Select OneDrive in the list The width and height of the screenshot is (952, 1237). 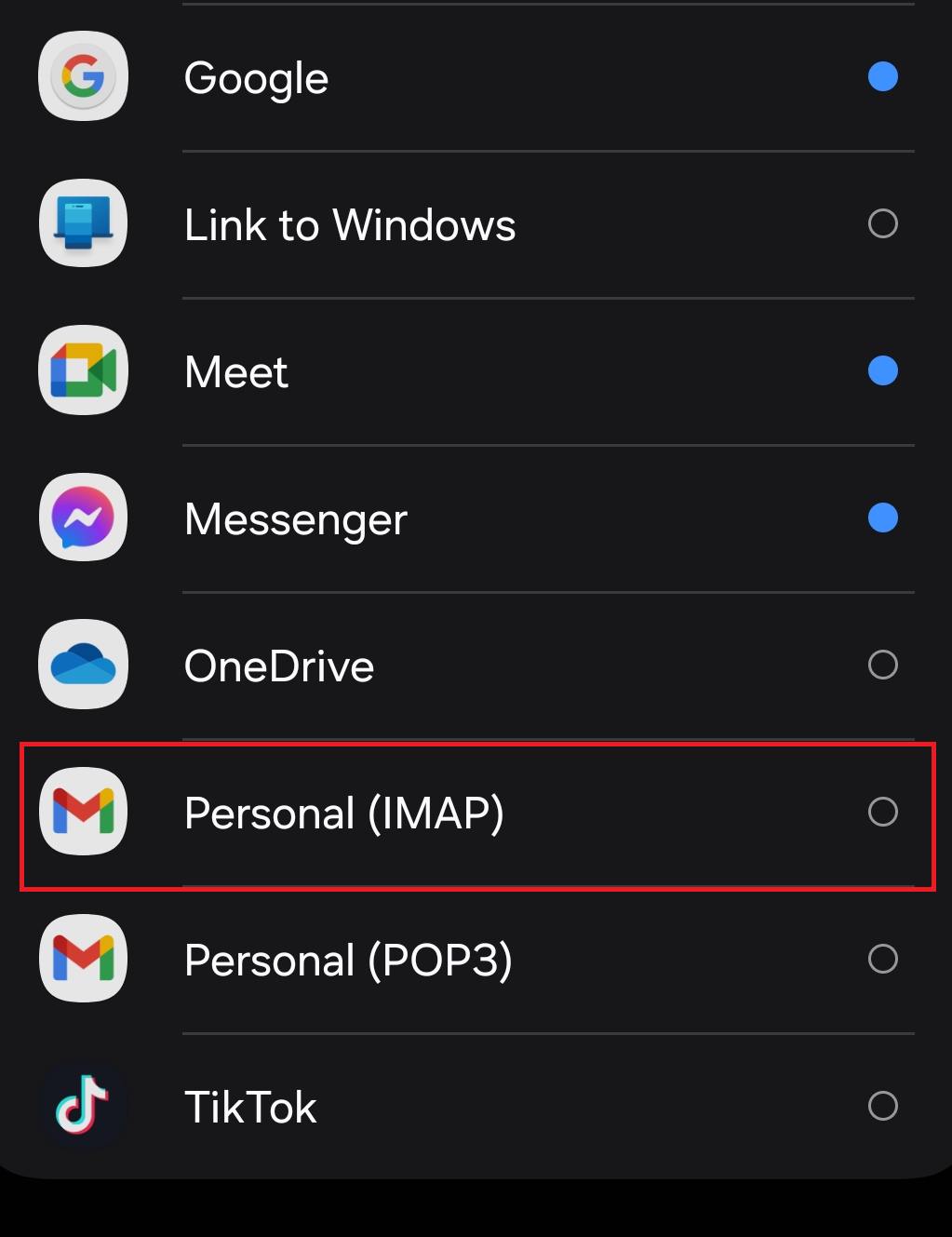(882, 665)
